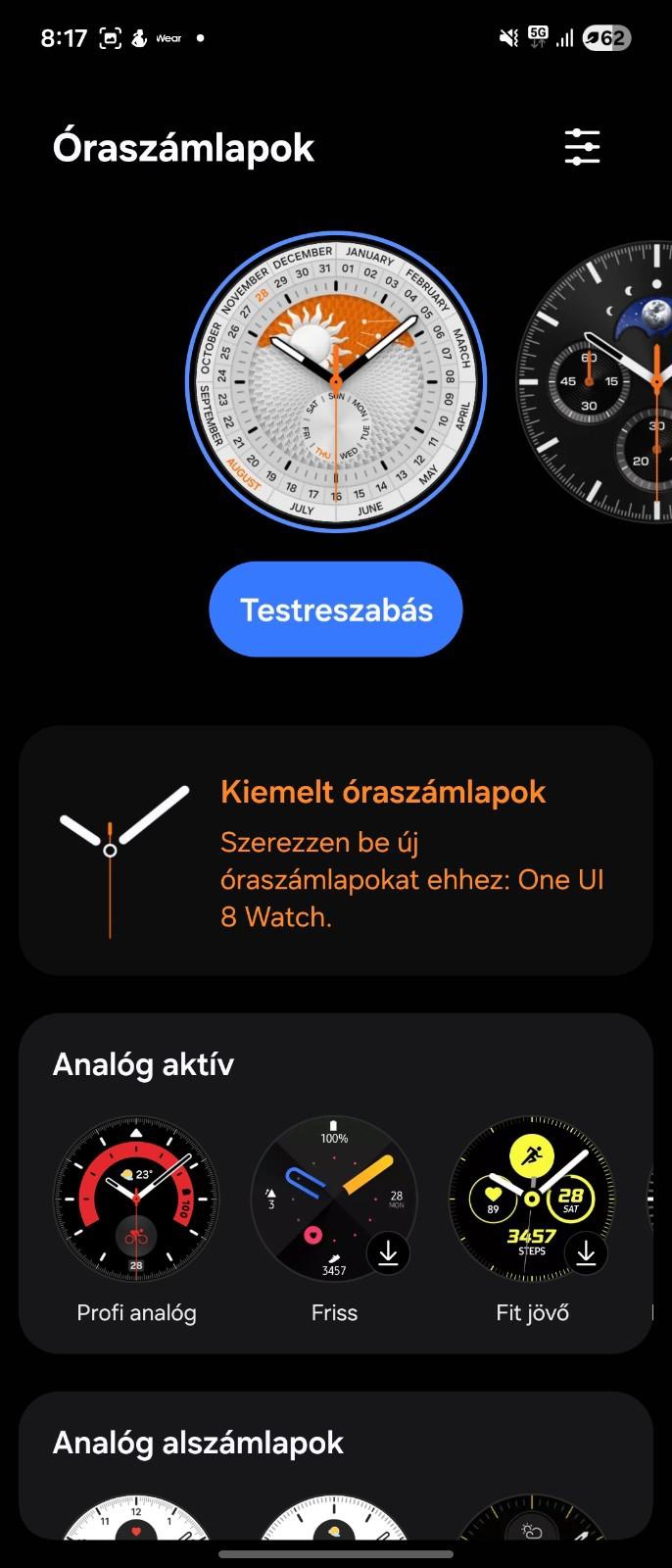Select the Profi analóg watch face
The image size is (672, 1568).
coord(136,1200)
